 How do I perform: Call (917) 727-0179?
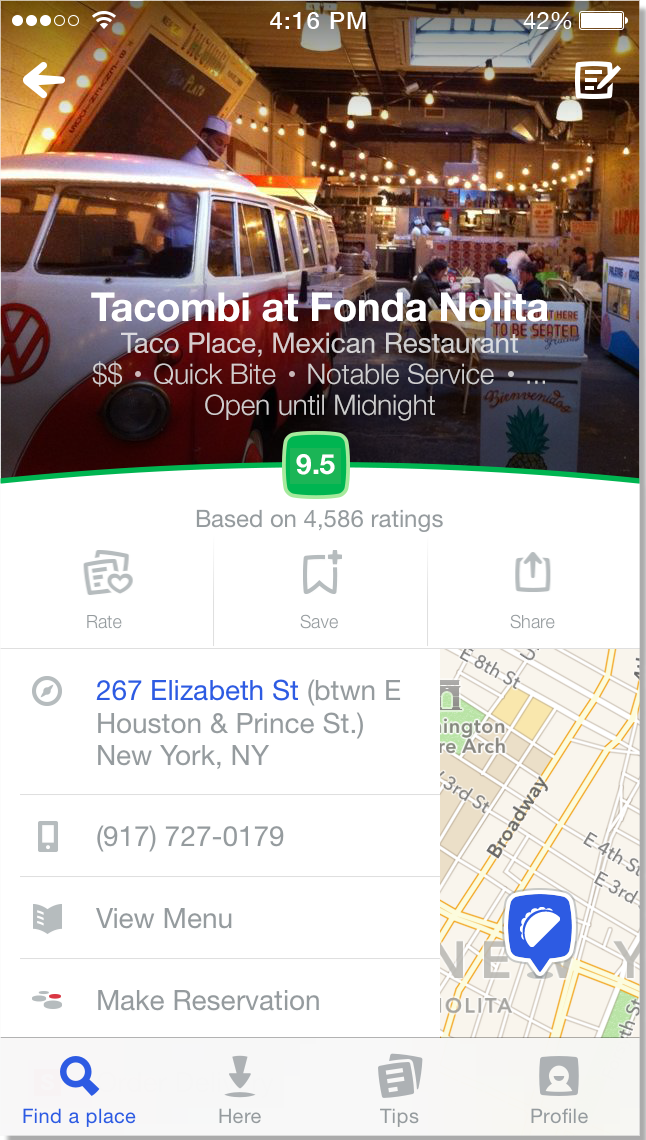pos(190,837)
